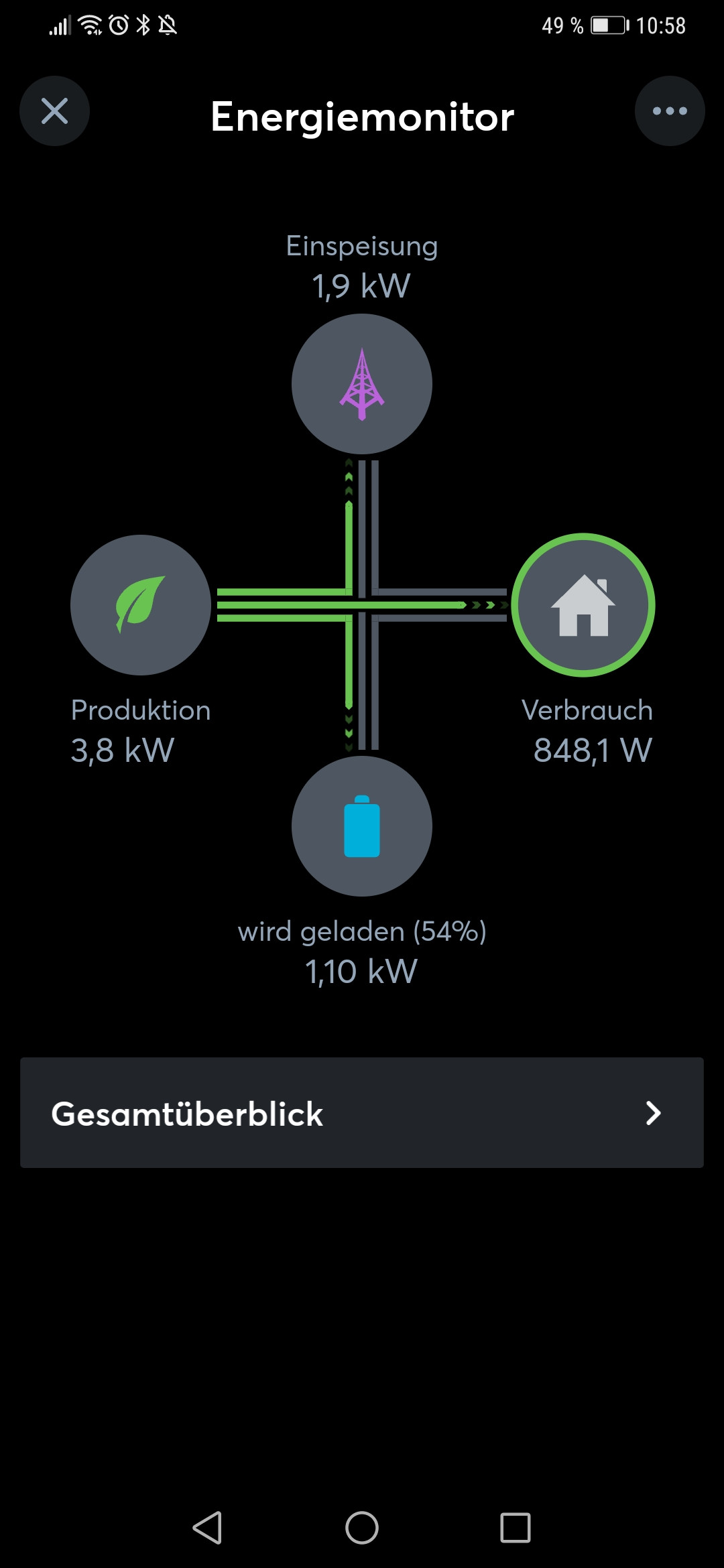Open the Gesamtüberblick overview

pyautogui.click(x=362, y=1113)
